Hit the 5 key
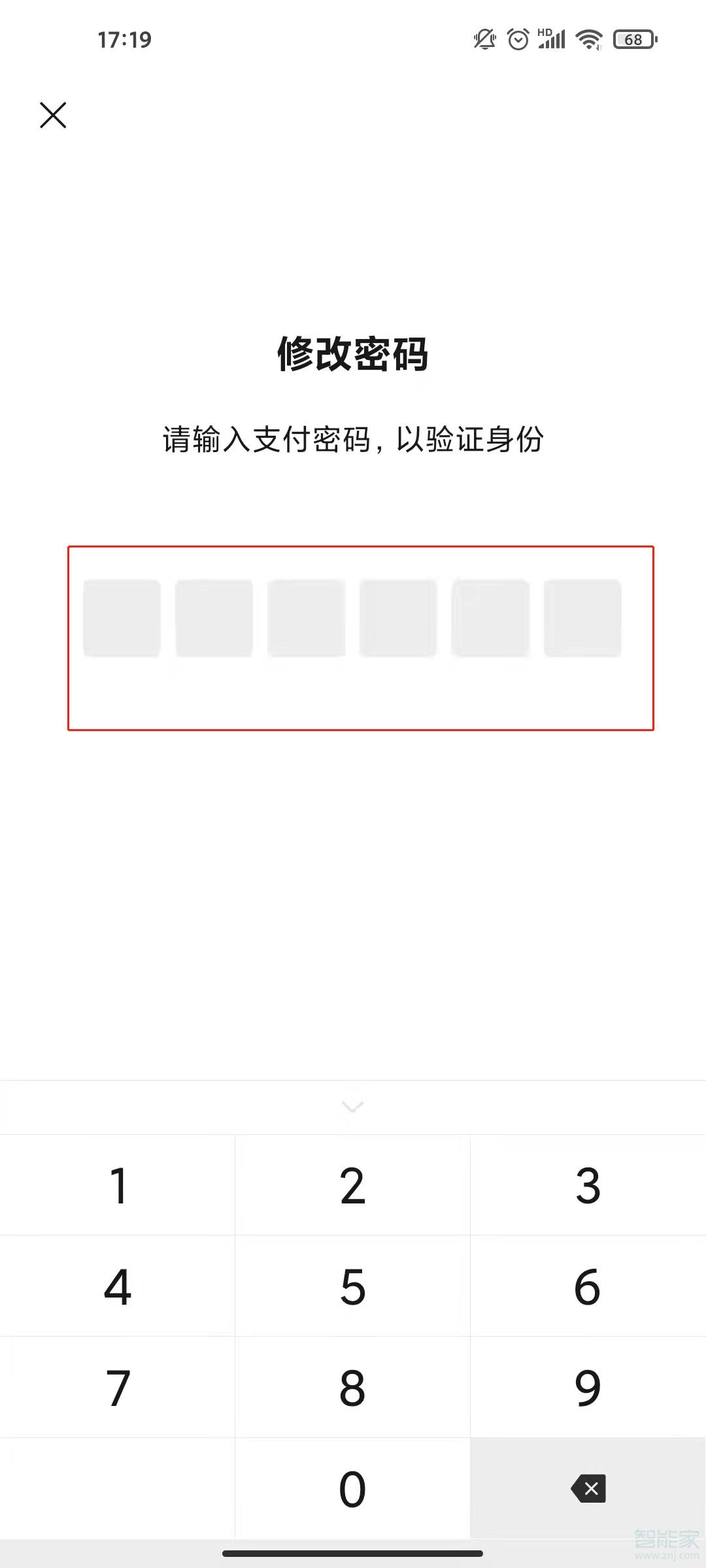Image resolution: width=706 pixels, height=1568 pixels. [x=352, y=1287]
